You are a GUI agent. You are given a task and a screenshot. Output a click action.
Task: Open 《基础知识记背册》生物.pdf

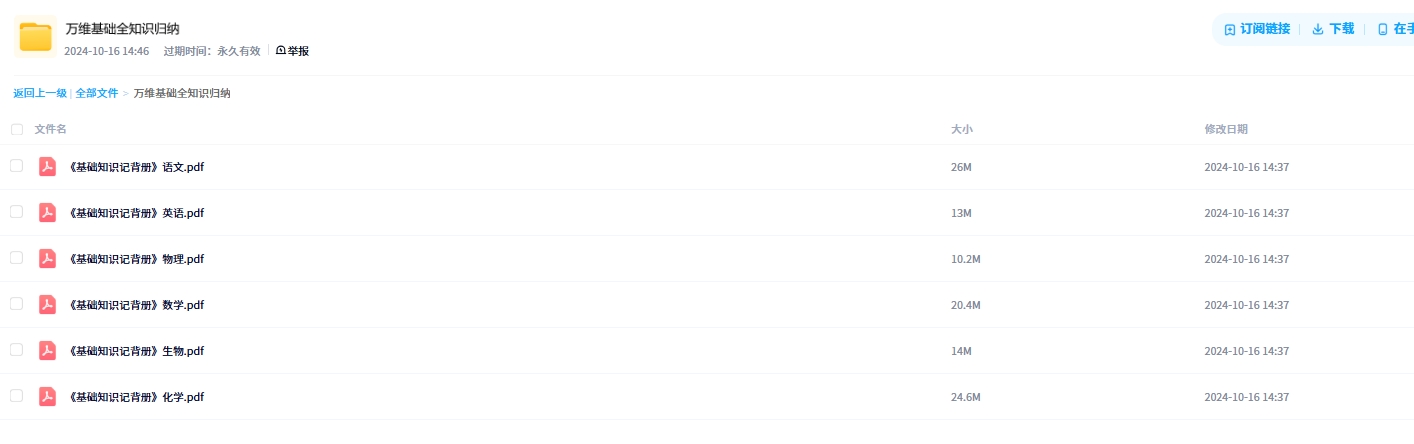[136, 351]
